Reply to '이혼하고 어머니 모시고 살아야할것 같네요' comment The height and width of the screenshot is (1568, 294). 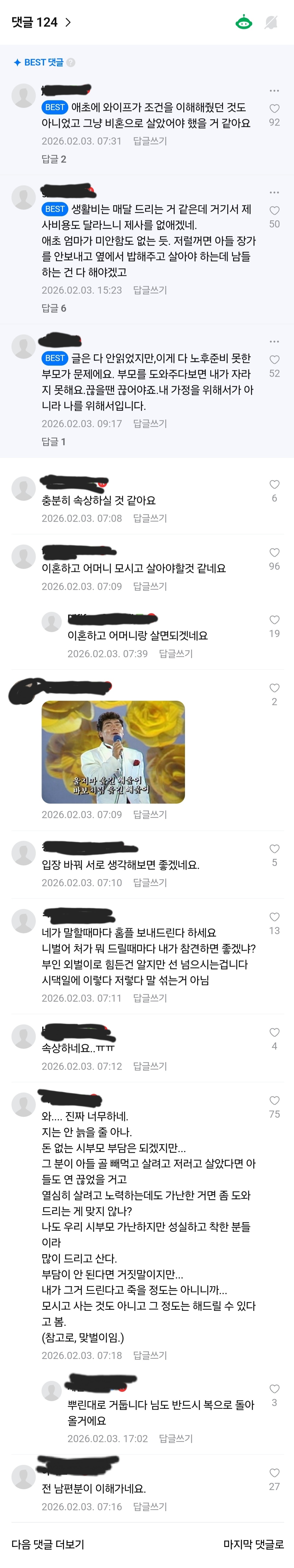149,586
